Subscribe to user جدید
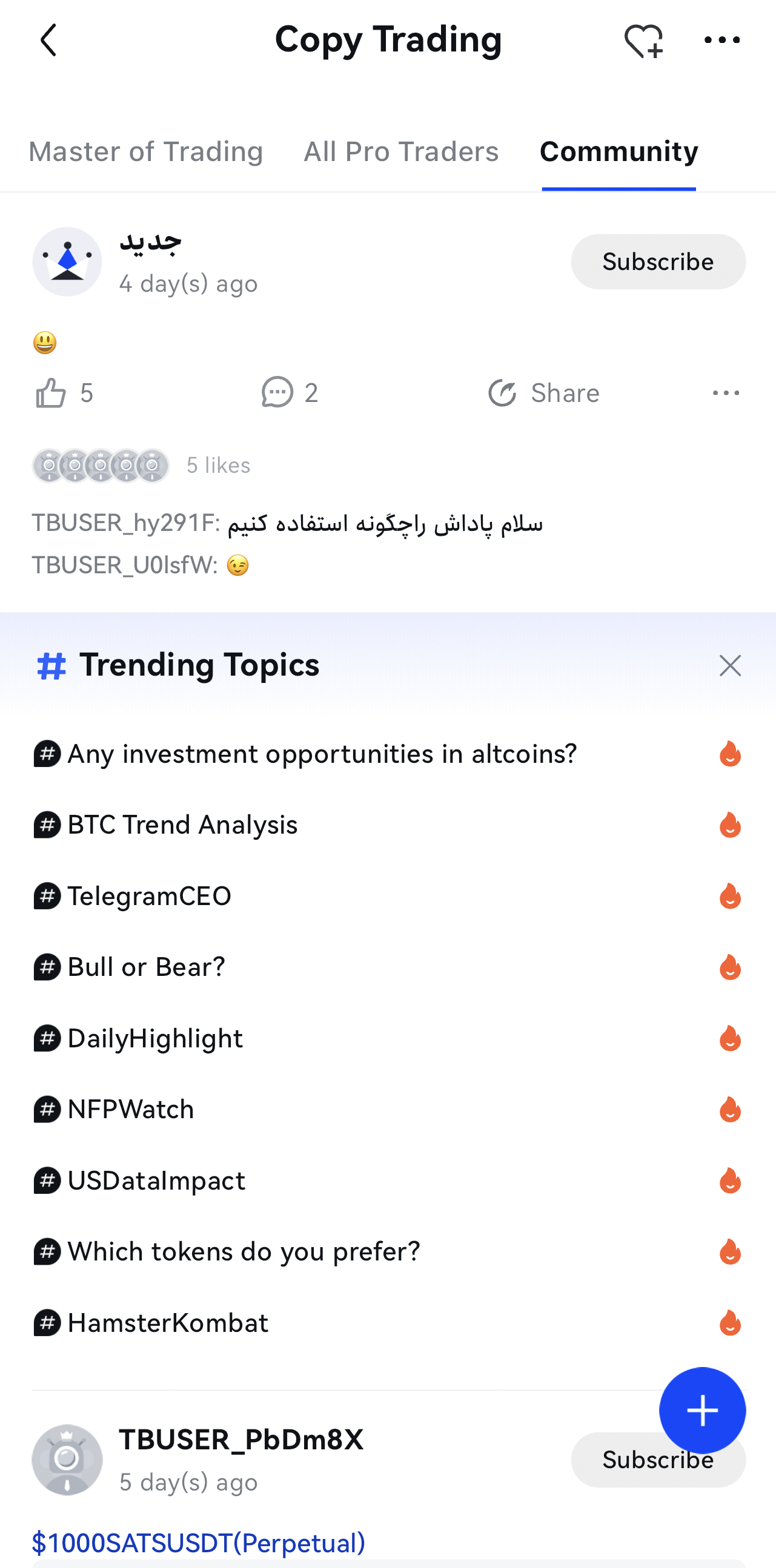The height and width of the screenshot is (1568, 776). (x=658, y=262)
